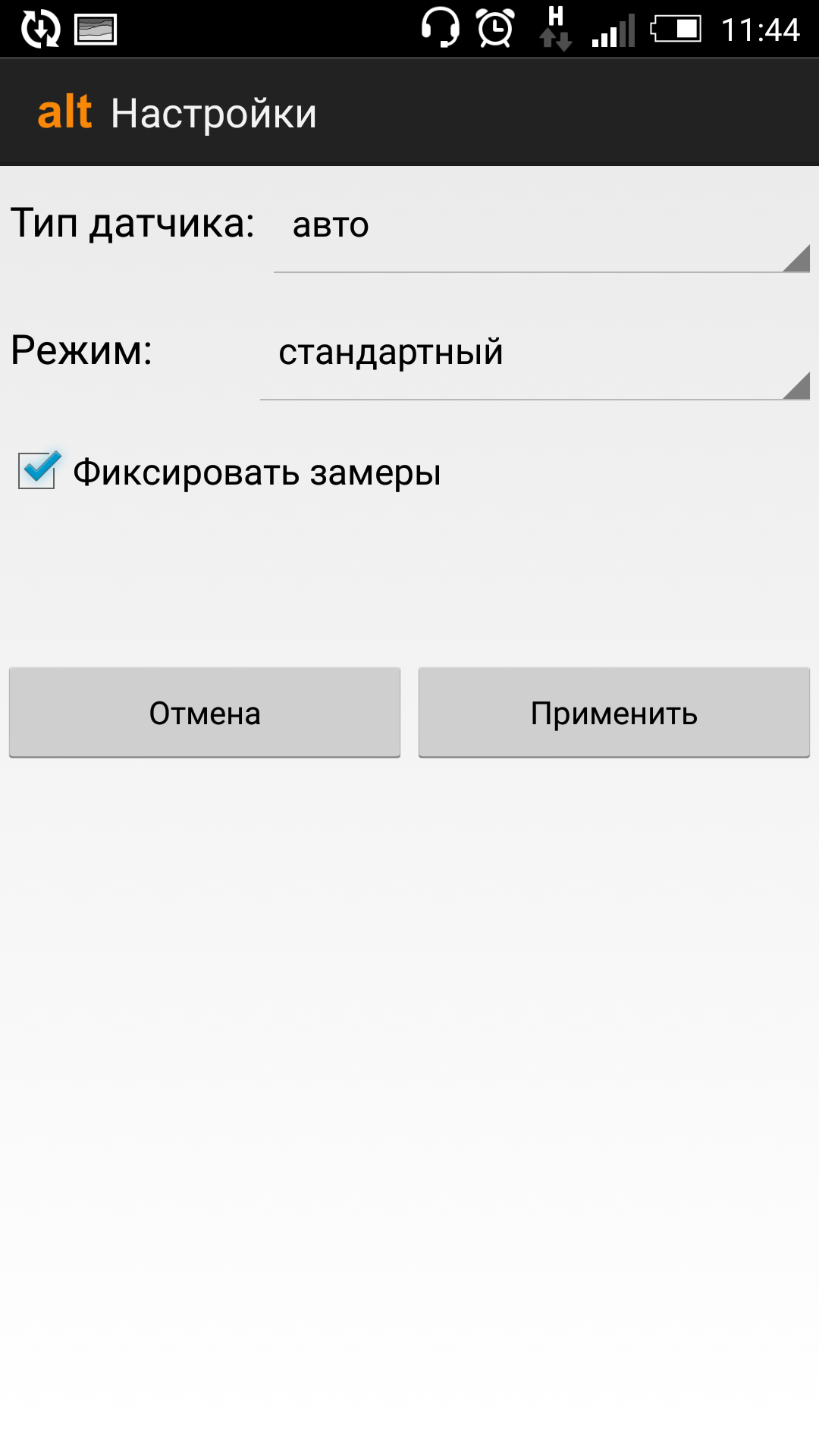Apply settings with the Применить button
This screenshot has height=1456, width=819.
coord(614,713)
